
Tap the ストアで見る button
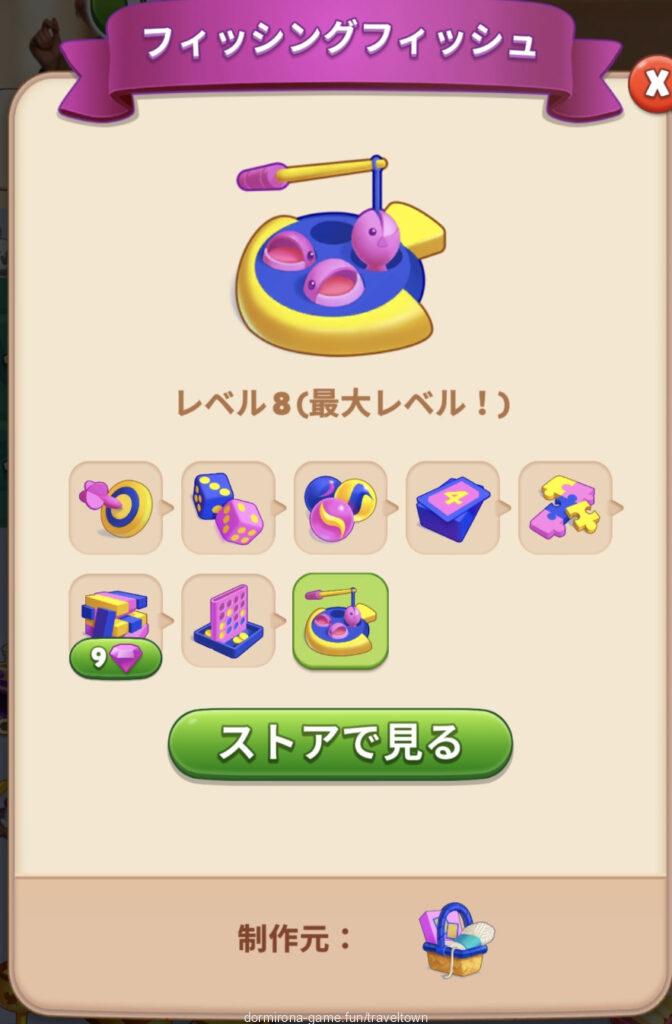[340, 744]
